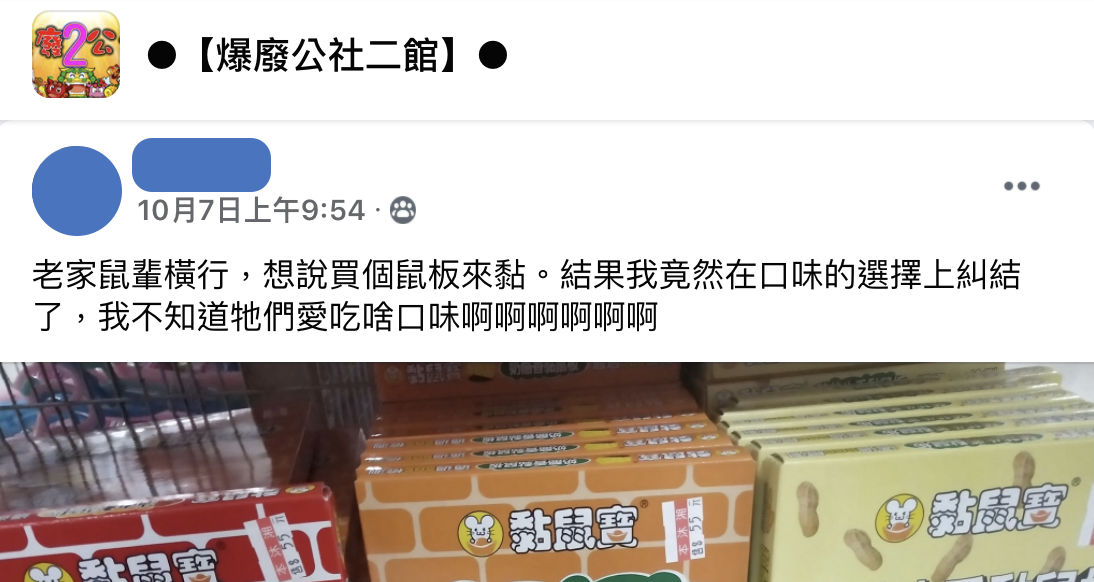
Task: Open the 爆廢公社二館 group page
Action: [x=327, y=56]
